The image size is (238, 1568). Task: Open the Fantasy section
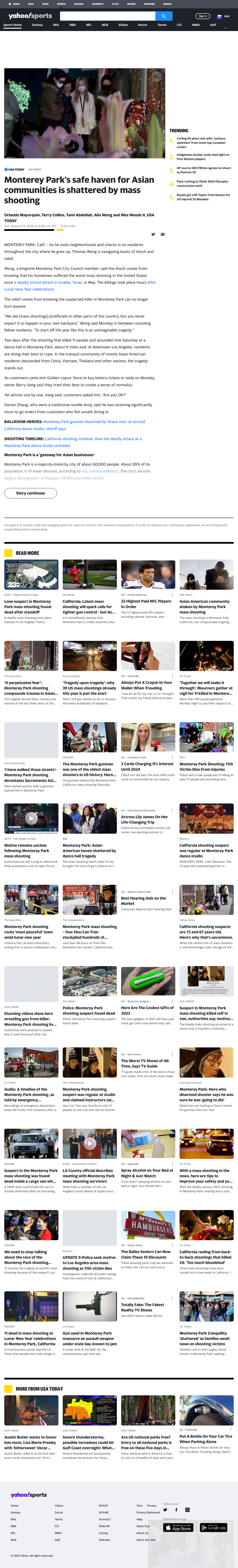37,25
